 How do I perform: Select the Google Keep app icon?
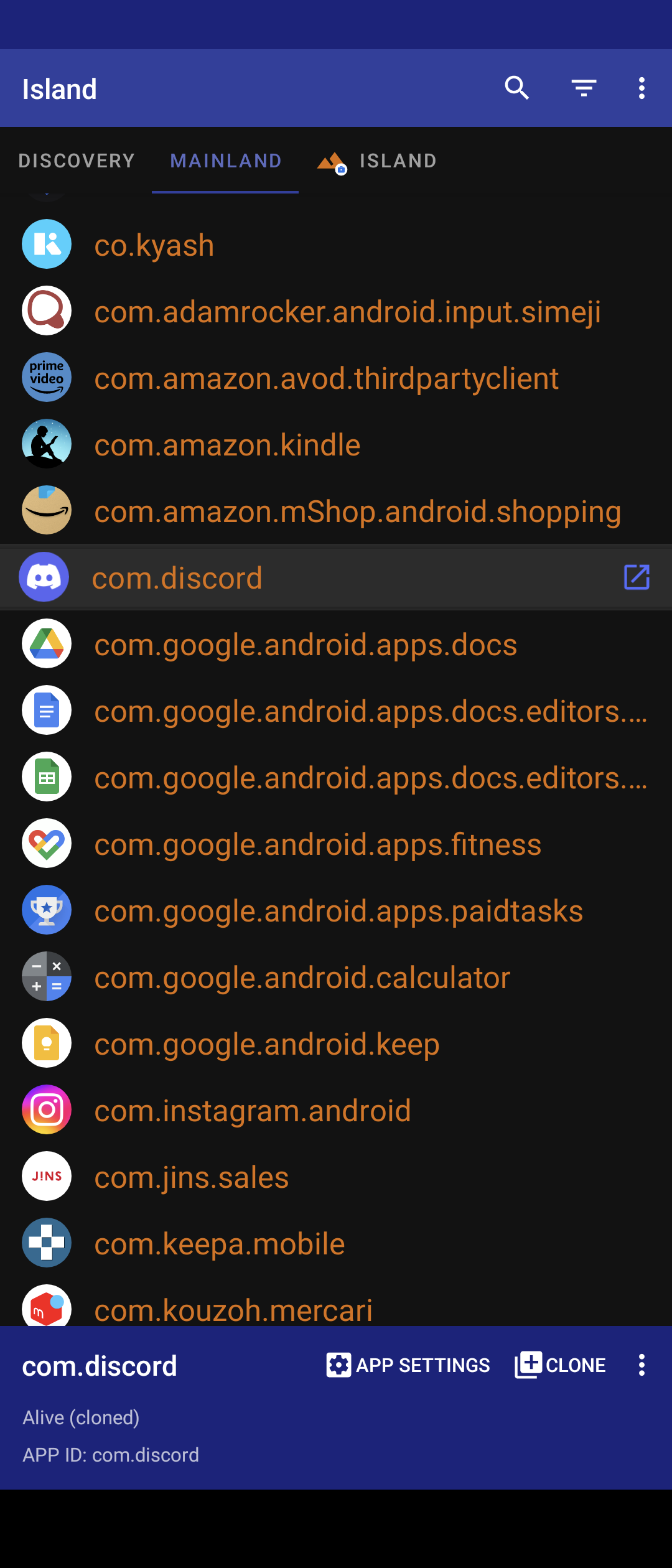(46, 1043)
